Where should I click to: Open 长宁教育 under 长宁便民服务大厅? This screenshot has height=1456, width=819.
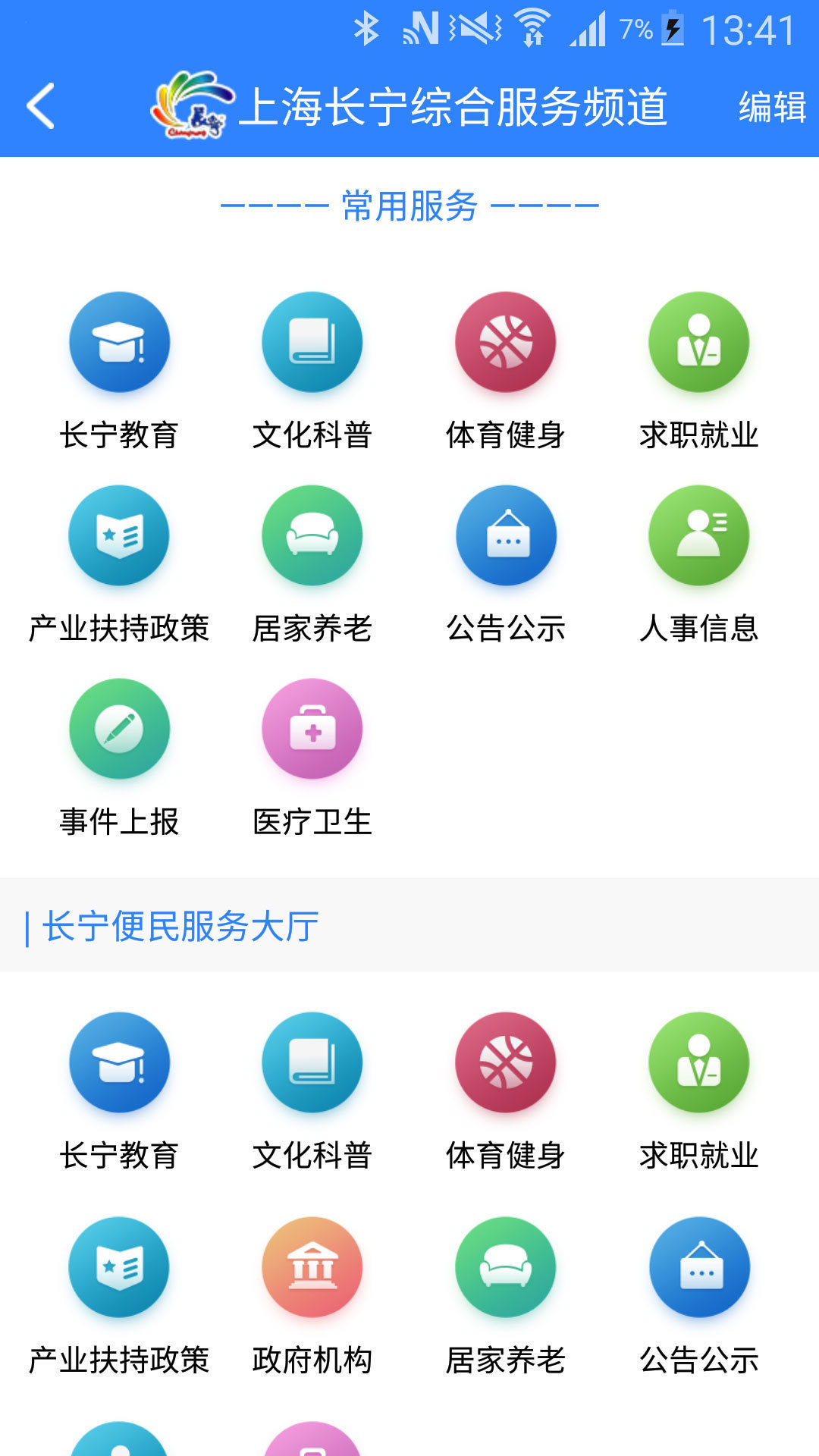(x=119, y=1063)
